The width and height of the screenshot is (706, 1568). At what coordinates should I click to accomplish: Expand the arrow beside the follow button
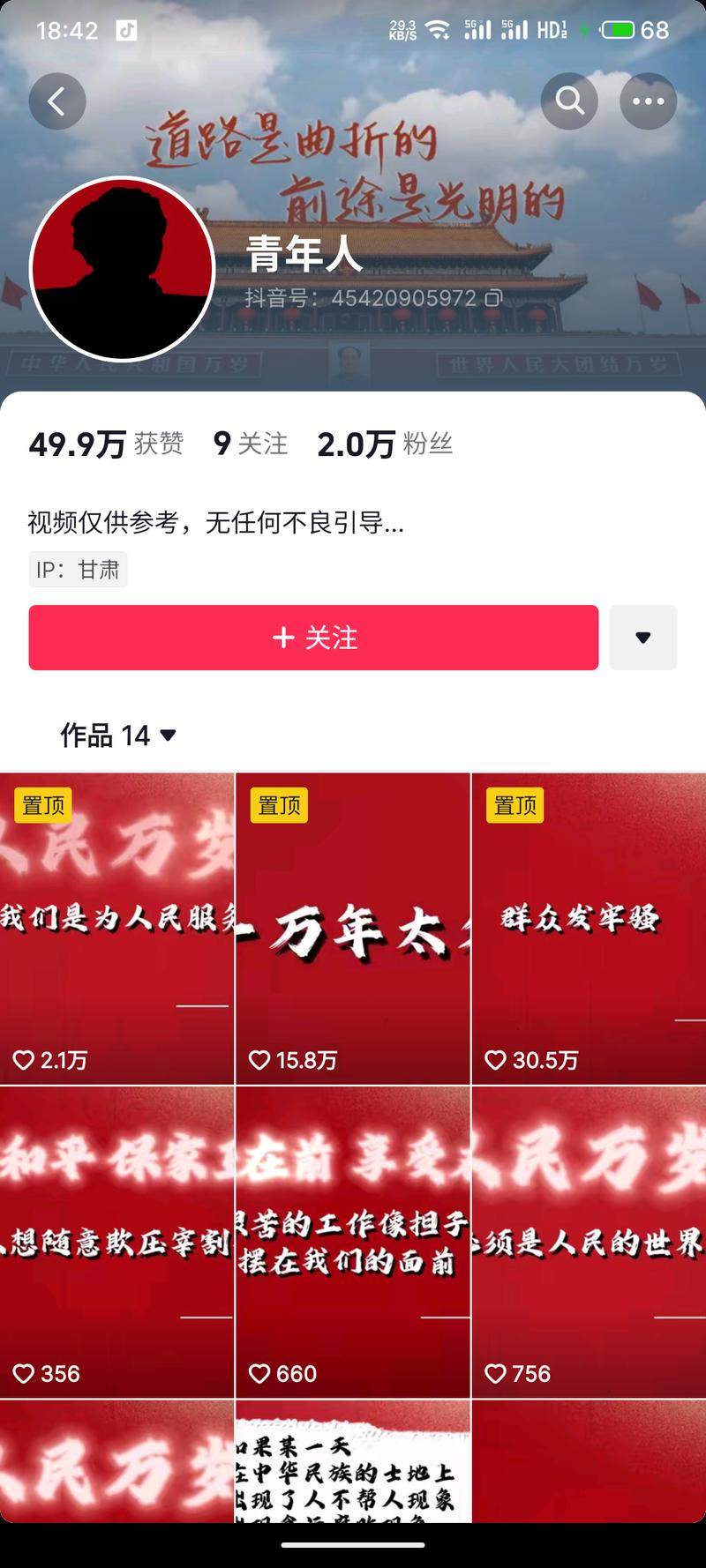click(x=642, y=638)
